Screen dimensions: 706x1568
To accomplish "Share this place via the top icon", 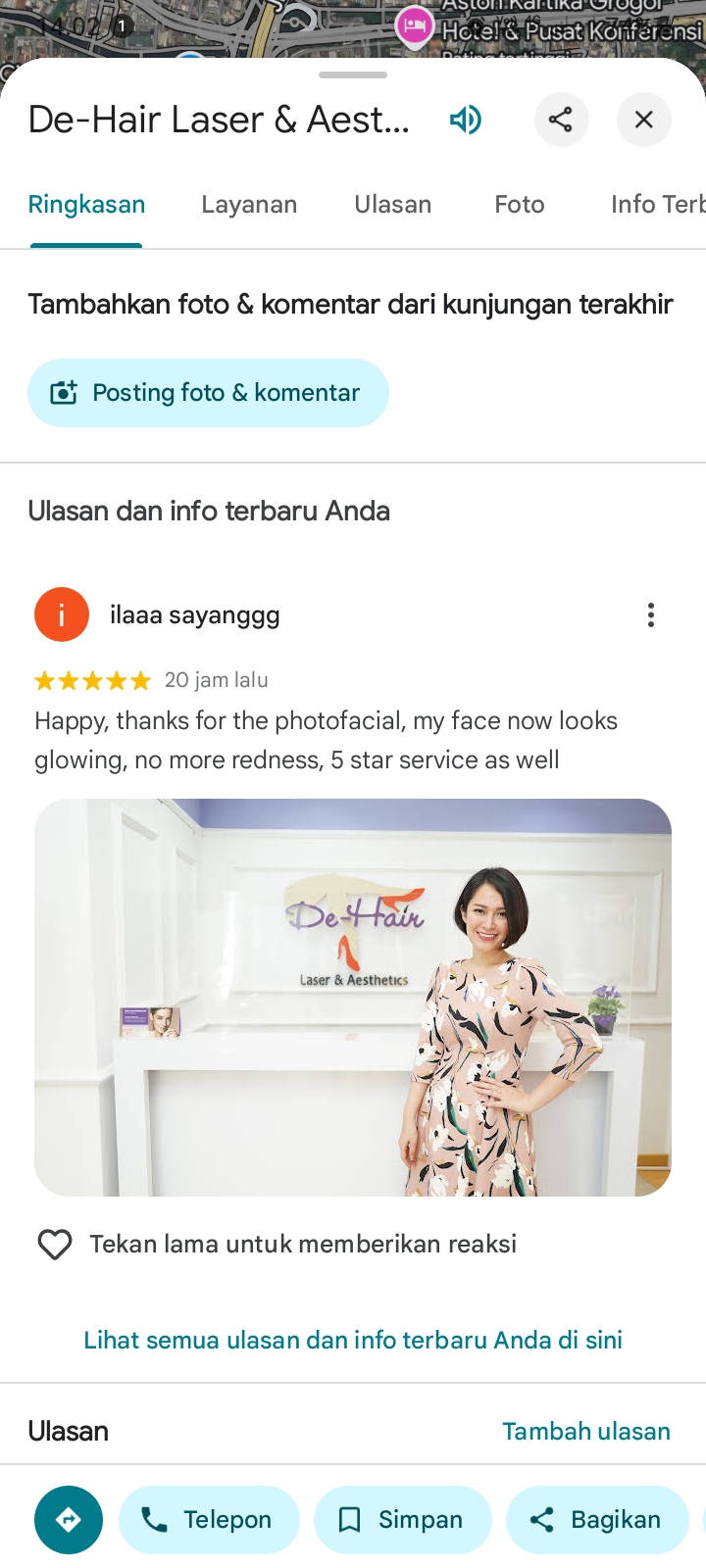I will coord(561,120).
